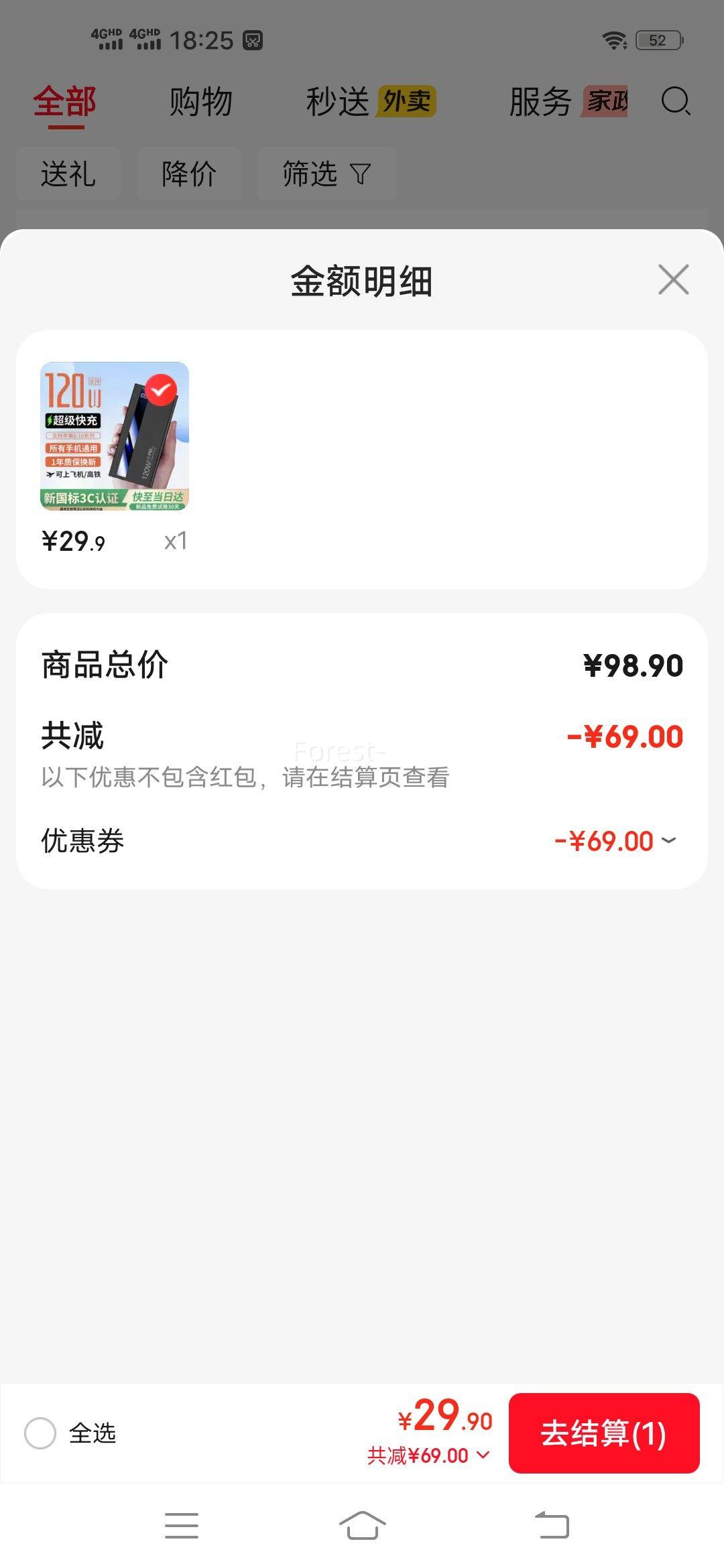The width and height of the screenshot is (724, 1568).
Task: Switch to the 购物 tab
Action: 200,102
